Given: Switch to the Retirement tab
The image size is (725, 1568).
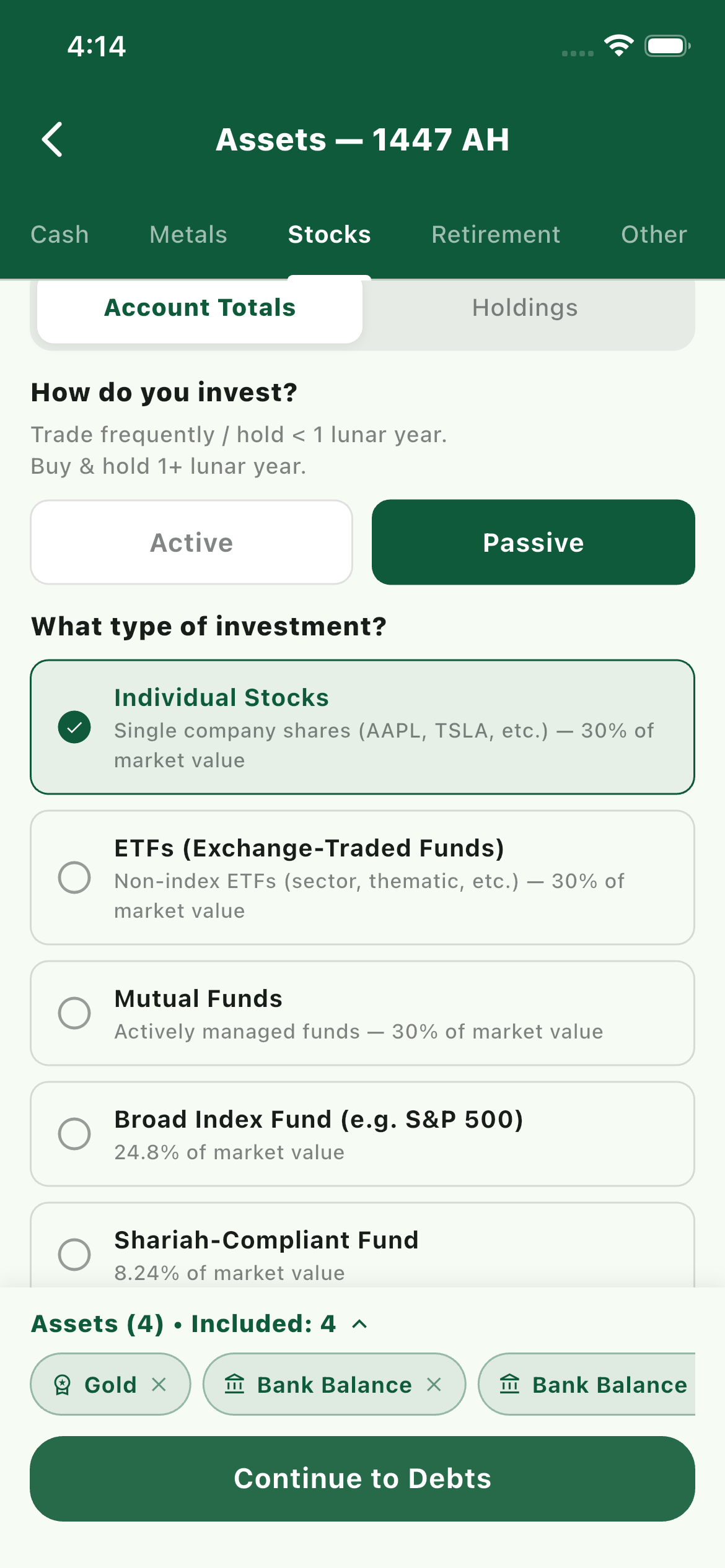Looking at the screenshot, I should (495, 234).
